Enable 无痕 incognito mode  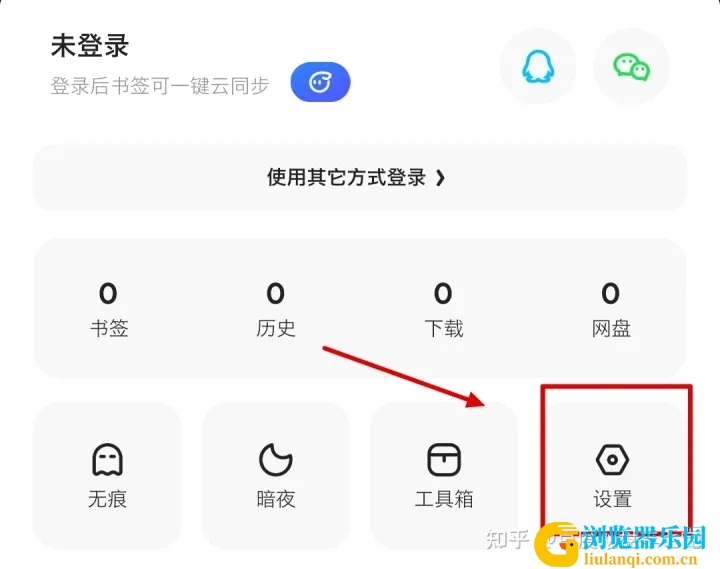[x=107, y=475]
